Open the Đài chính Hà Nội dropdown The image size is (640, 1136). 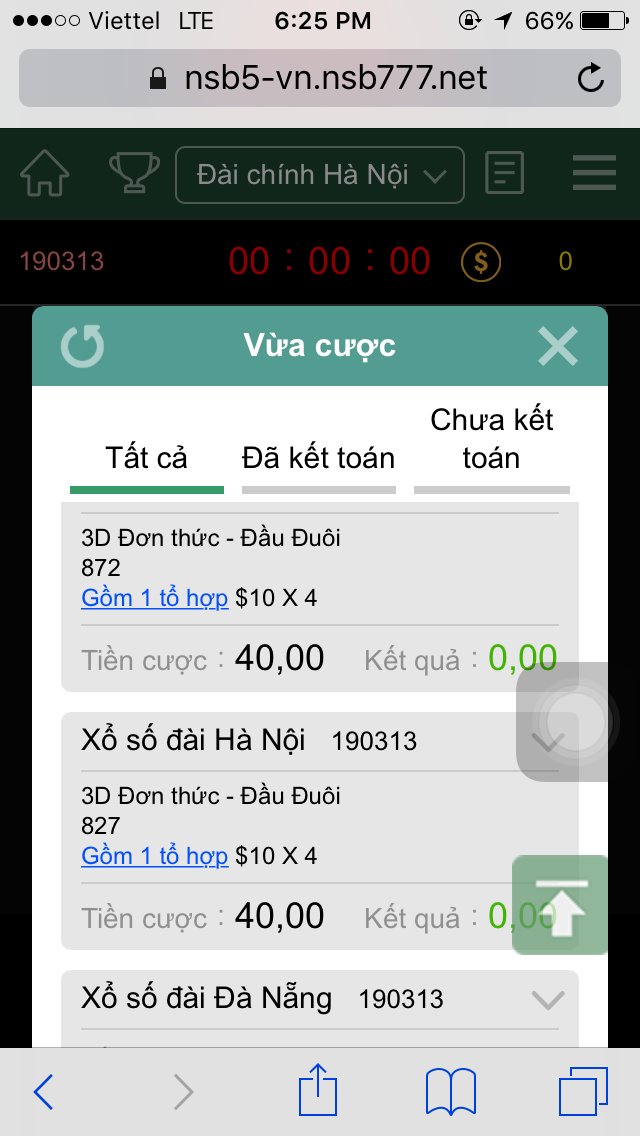[x=320, y=175]
